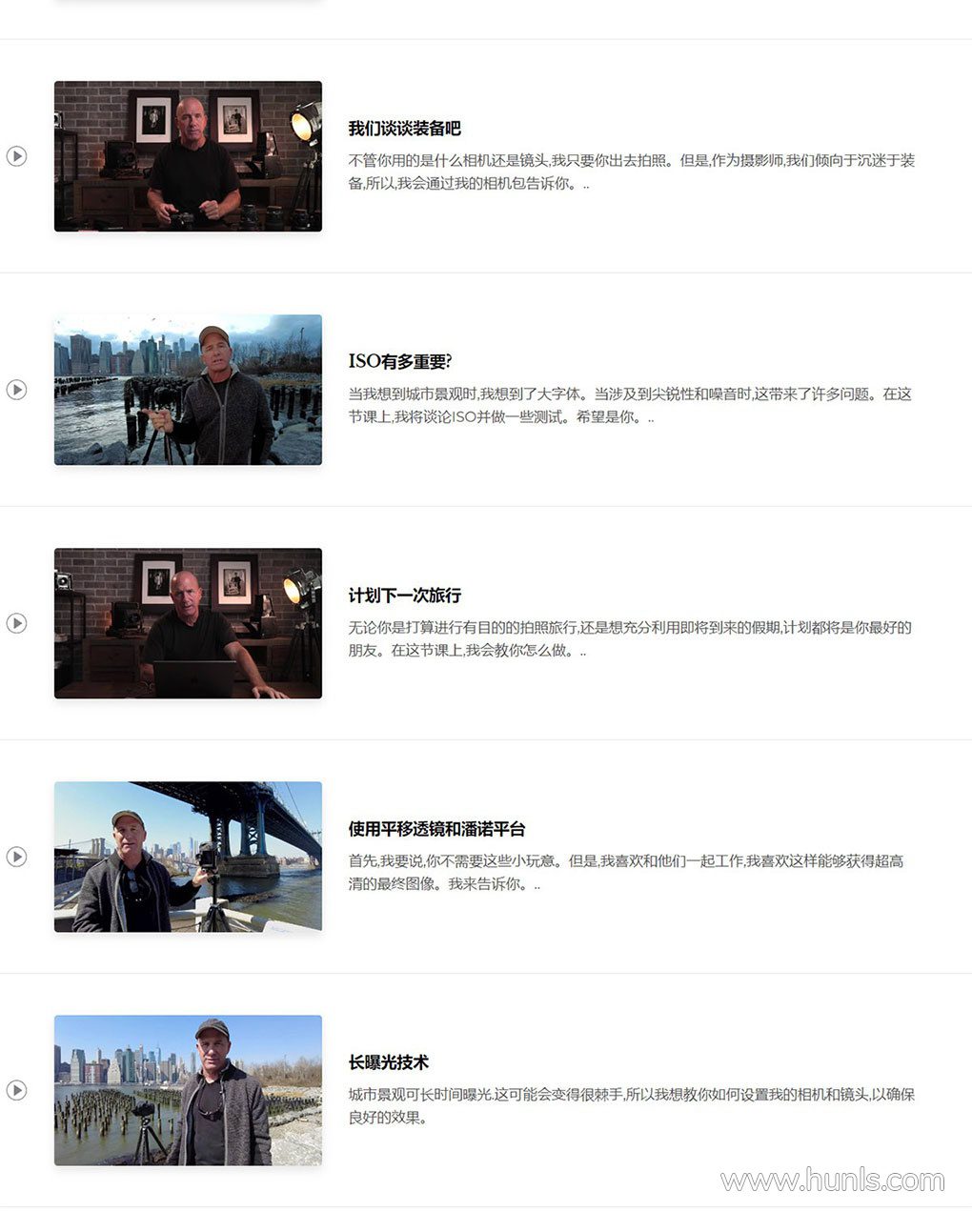
Task: Open the ISO有多重要? video thumbnail
Action: [188, 390]
